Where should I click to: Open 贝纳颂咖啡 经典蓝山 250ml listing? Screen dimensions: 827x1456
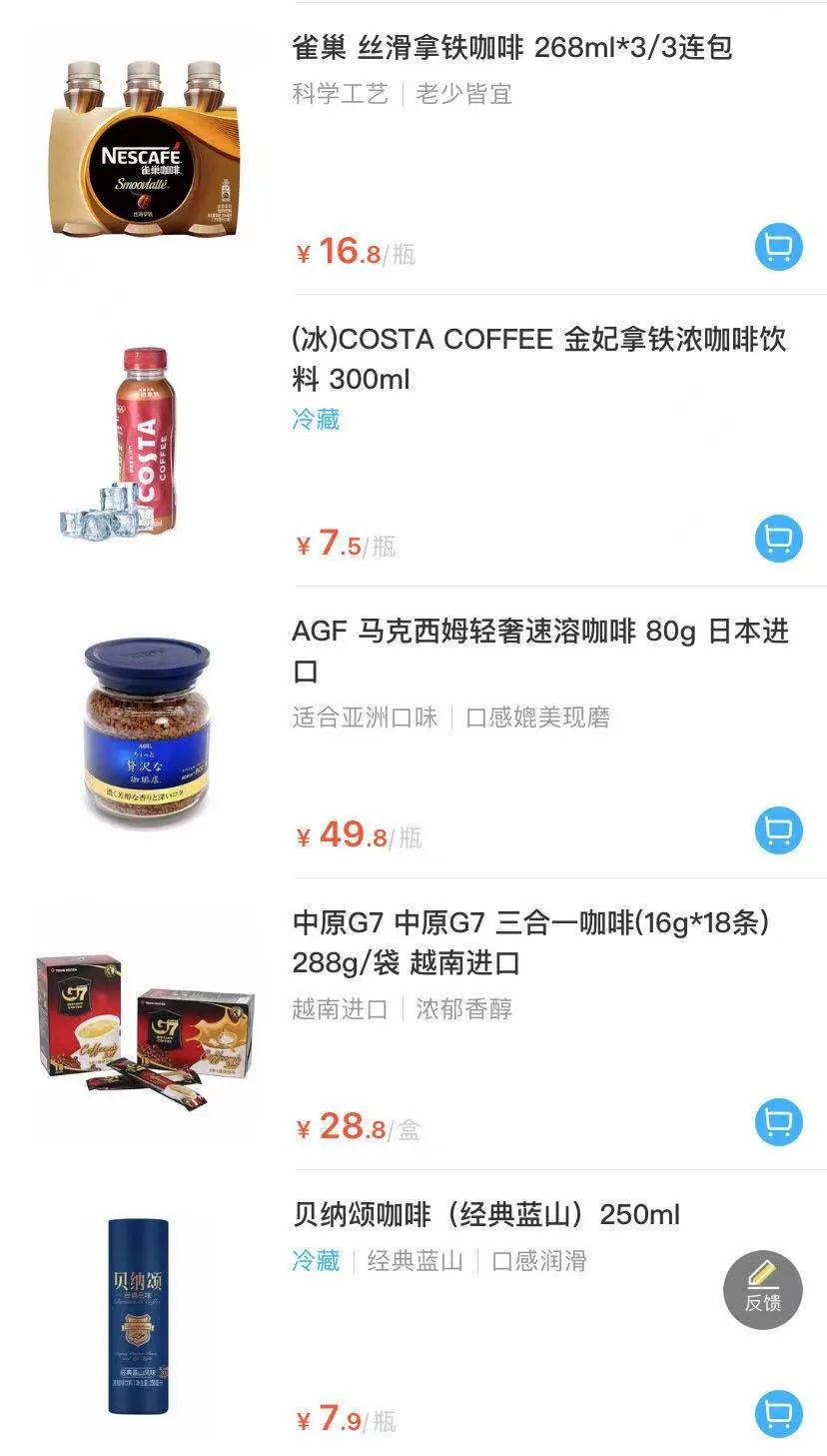(485, 1215)
